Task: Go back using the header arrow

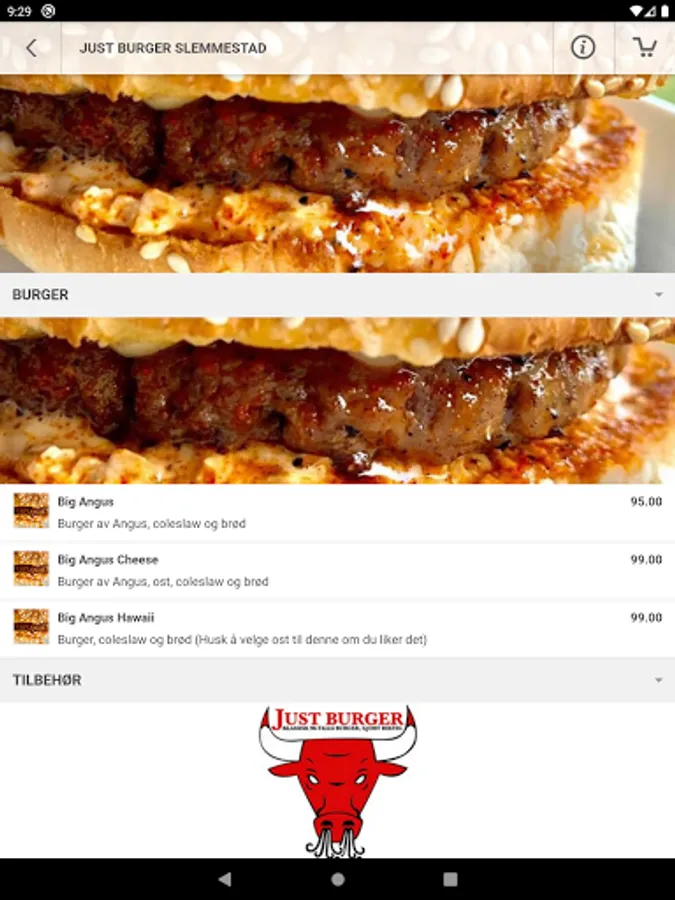Action: 31,48
